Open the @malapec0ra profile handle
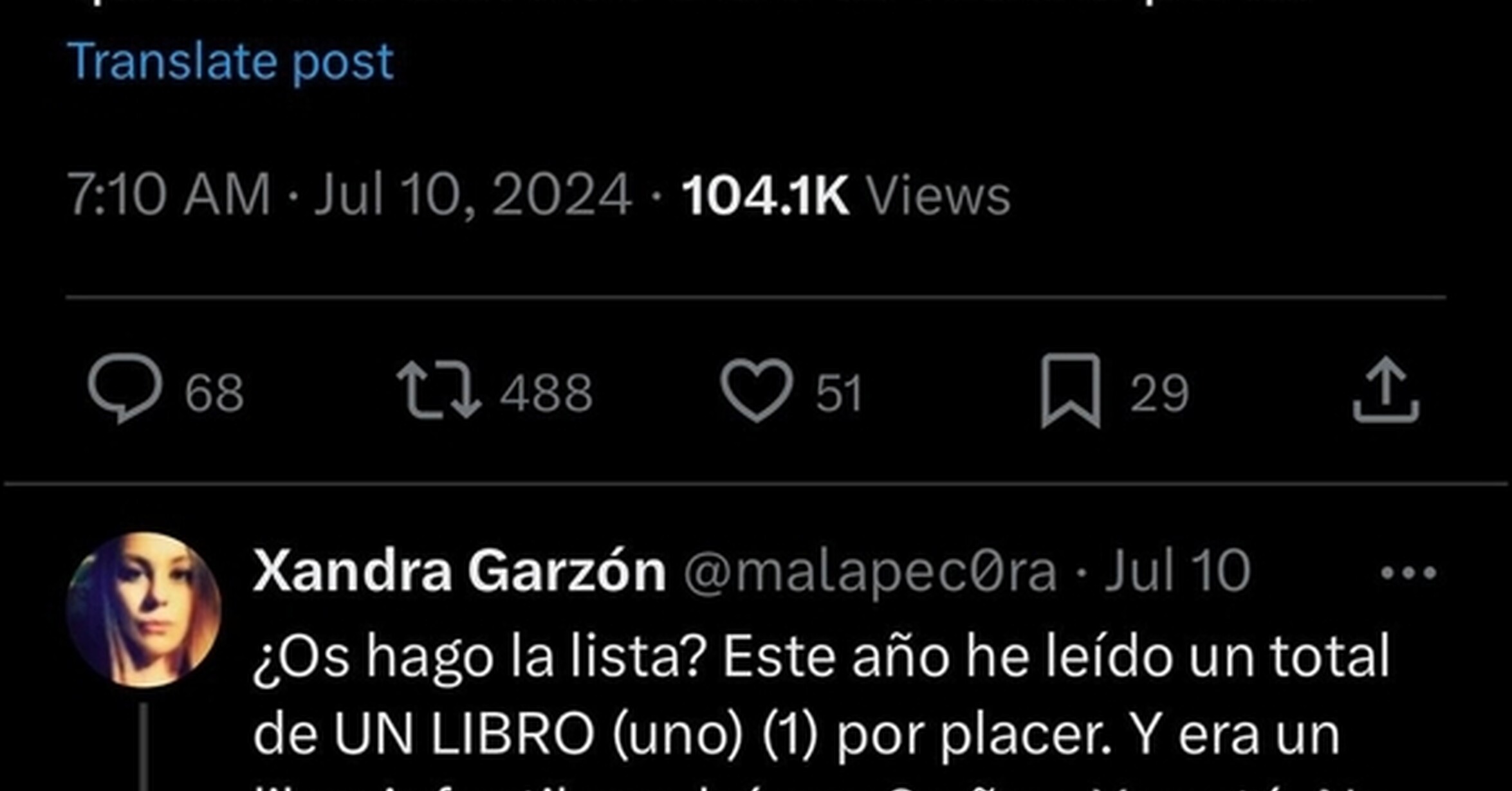The height and width of the screenshot is (791, 1512). [x=869, y=571]
